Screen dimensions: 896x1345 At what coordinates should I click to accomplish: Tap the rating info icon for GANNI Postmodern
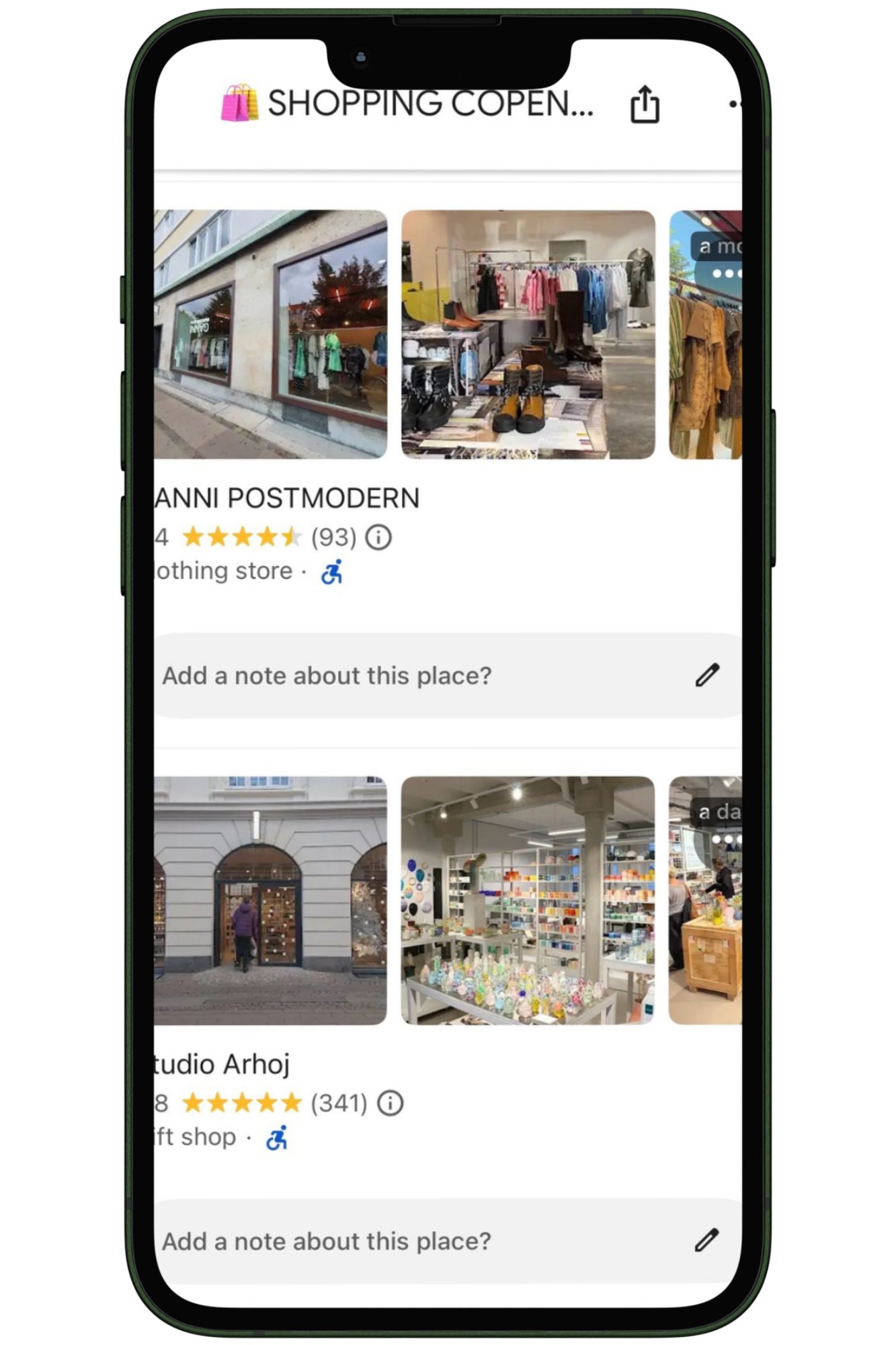[x=378, y=537]
